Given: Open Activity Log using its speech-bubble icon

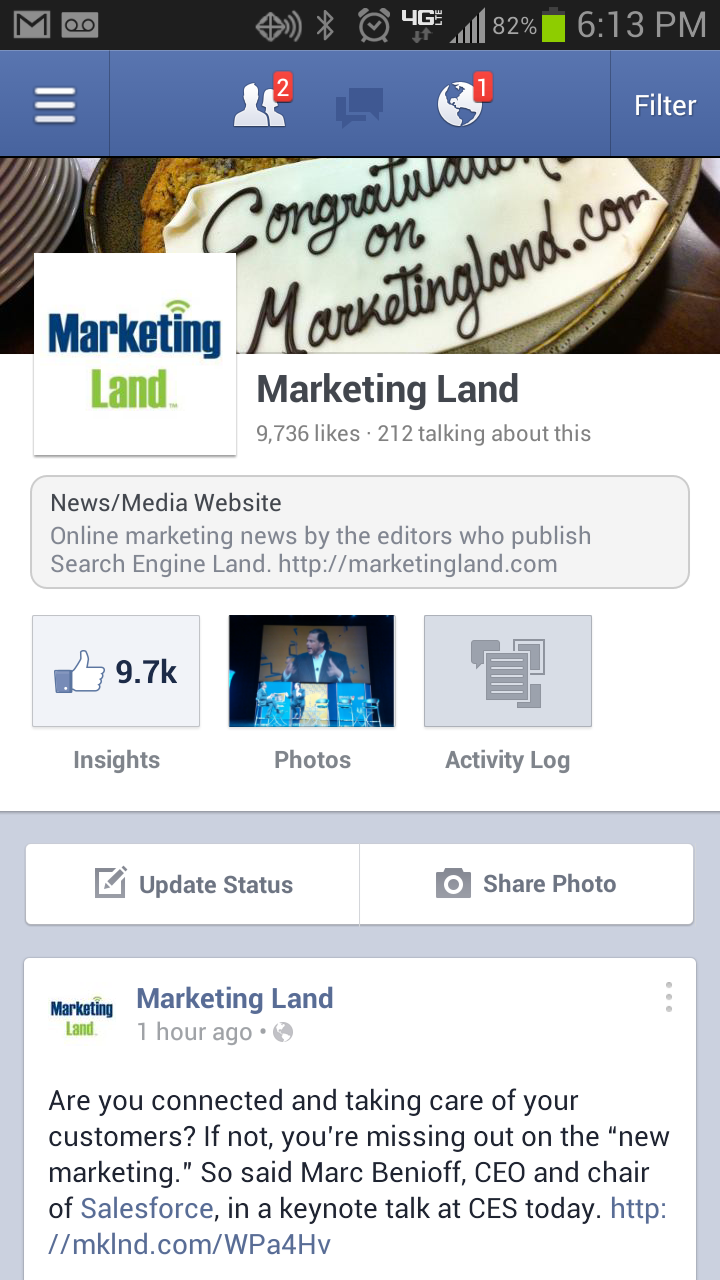Looking at the screenshot, I should pyautogui.click(x=507, y=670).
